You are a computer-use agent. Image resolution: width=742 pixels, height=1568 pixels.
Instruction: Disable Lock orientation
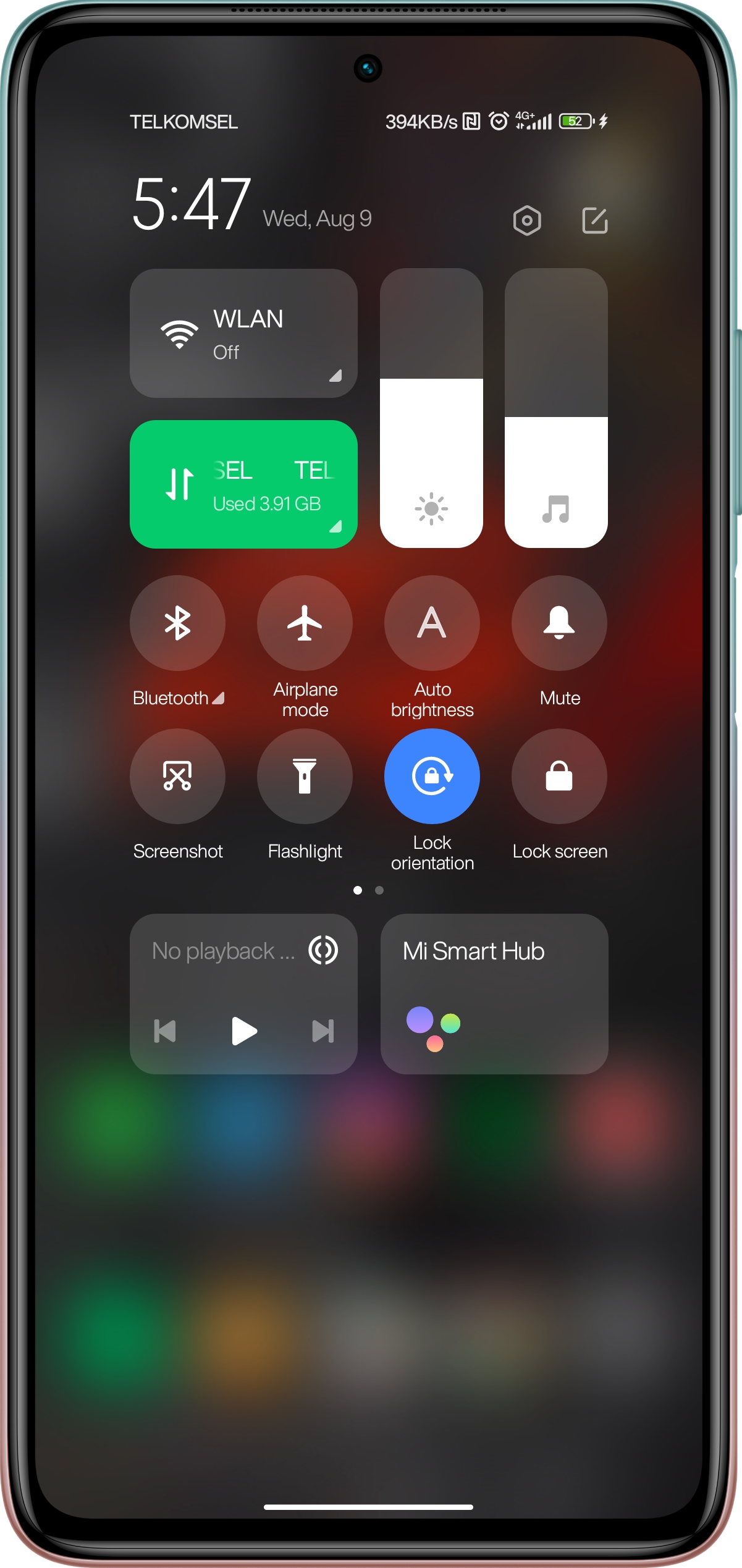(x=432, y=776)
